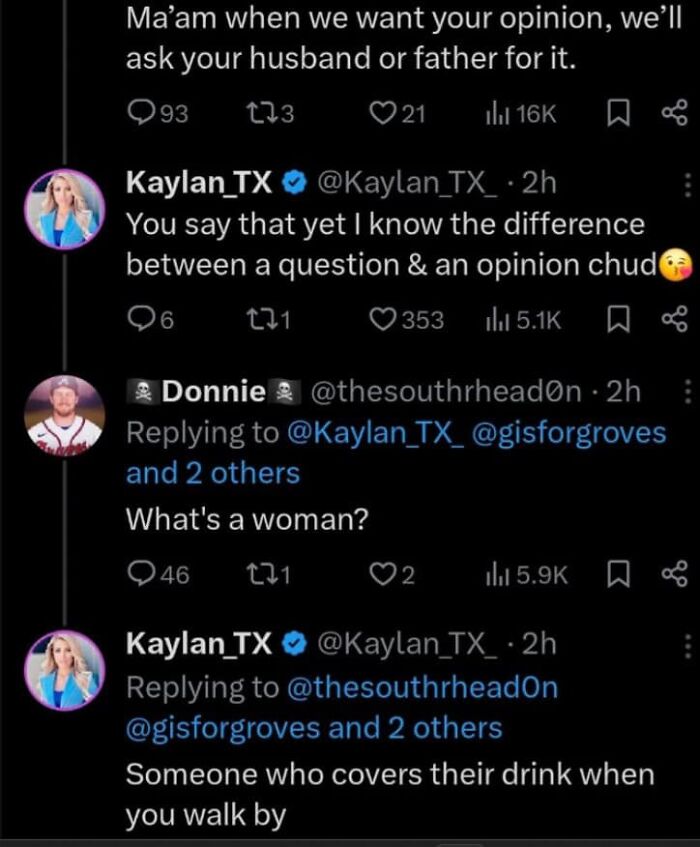Open replies on Donnie's tweet with 46 comments
The height and width of the screenshot is (847, 700).
coord(142,573)
